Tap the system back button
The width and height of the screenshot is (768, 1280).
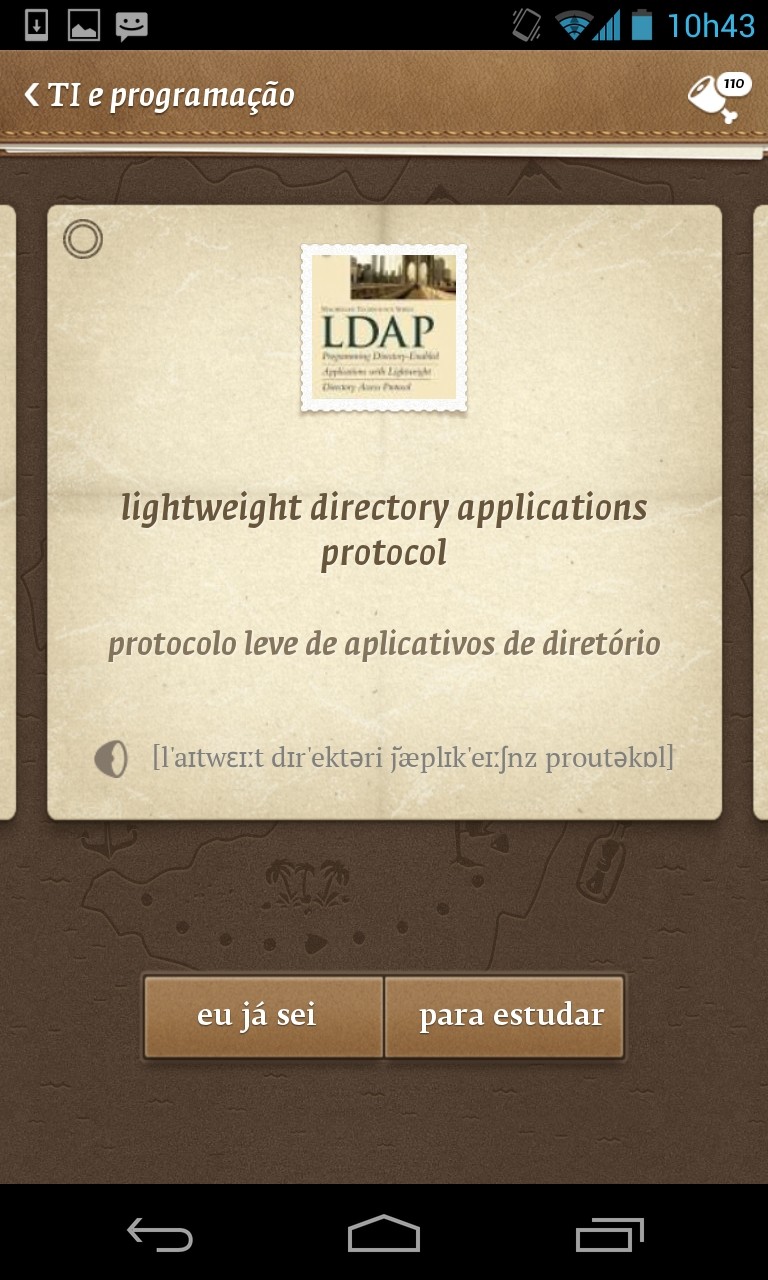160,1235
